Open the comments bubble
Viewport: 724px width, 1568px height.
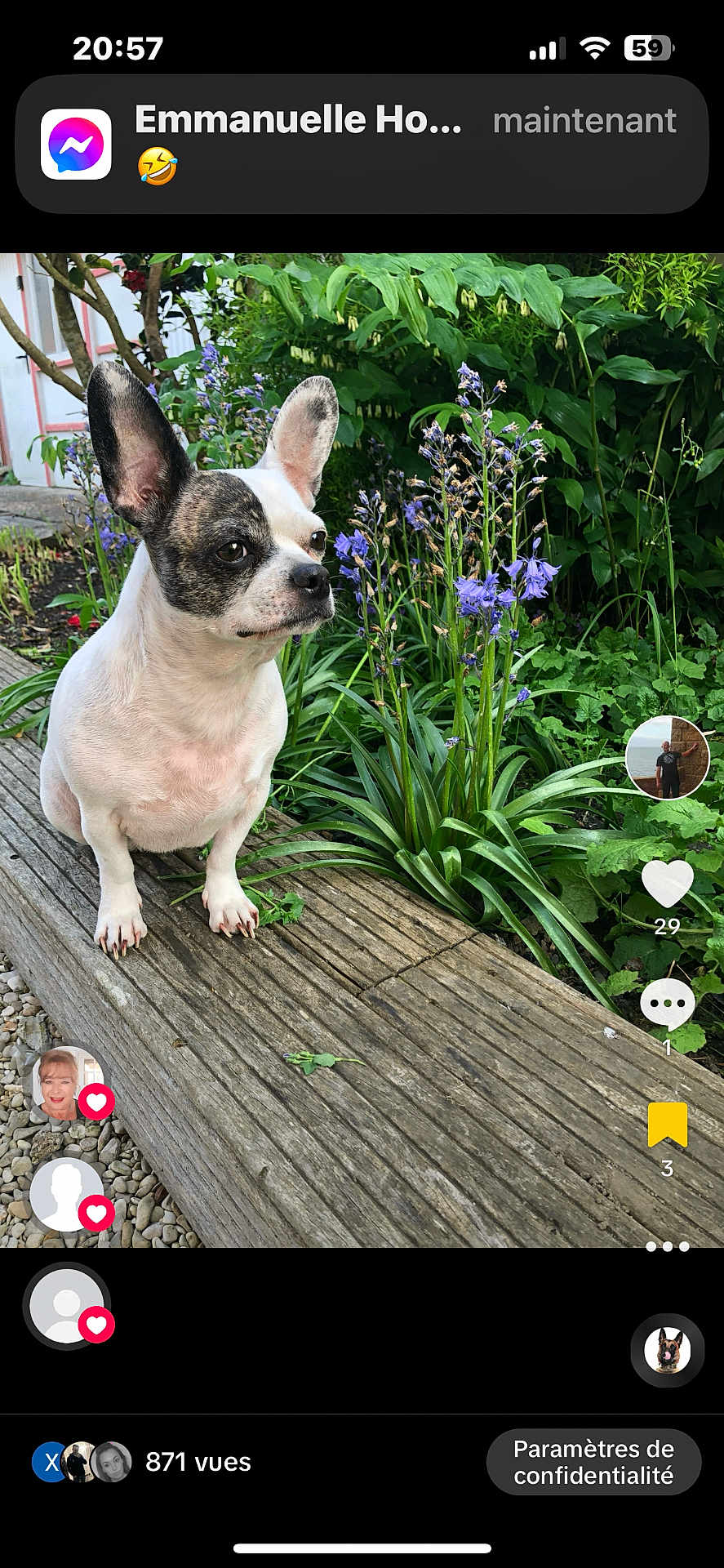(667, 1004)
